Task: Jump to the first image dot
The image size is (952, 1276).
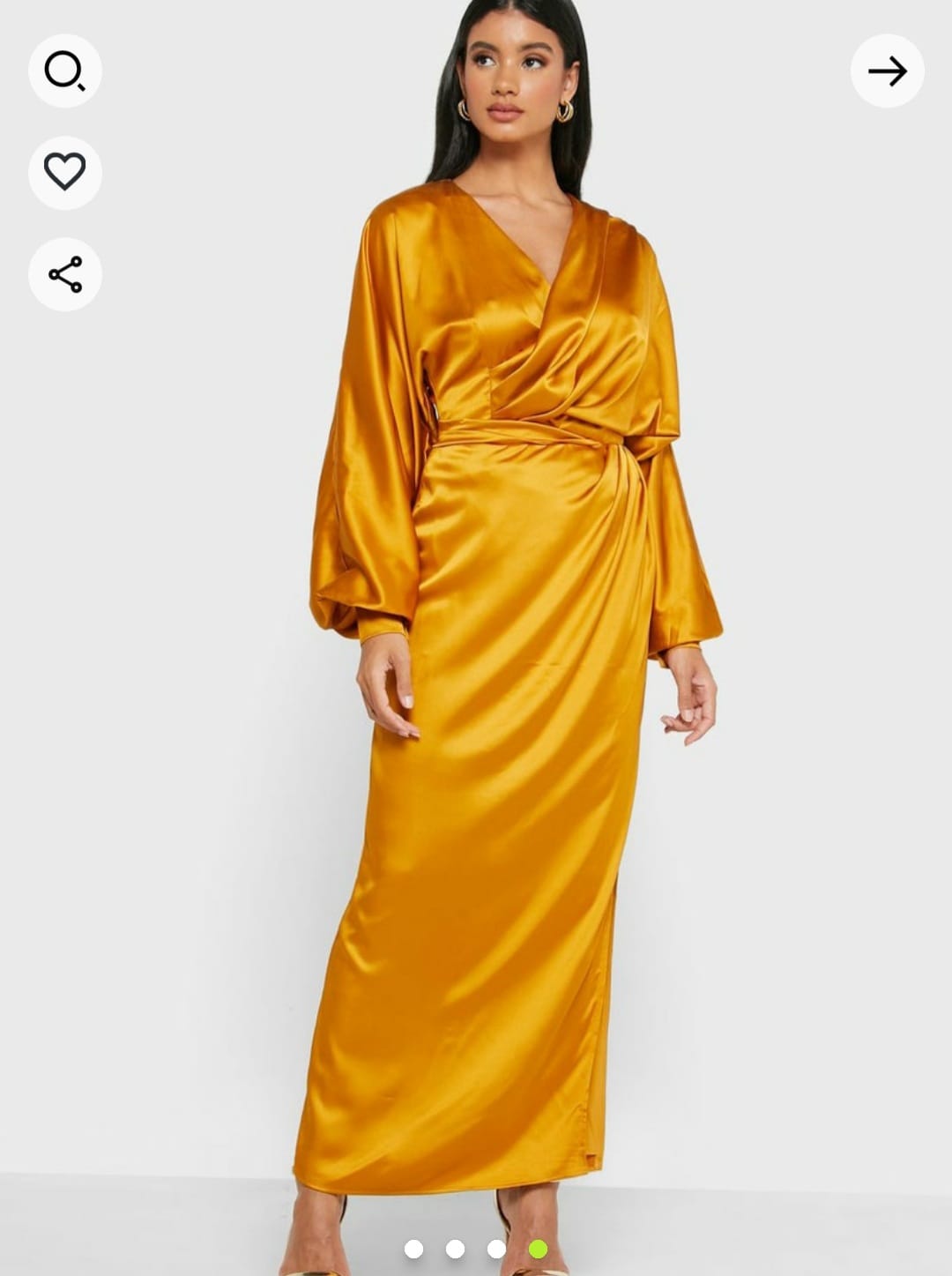Action: 413,1249
